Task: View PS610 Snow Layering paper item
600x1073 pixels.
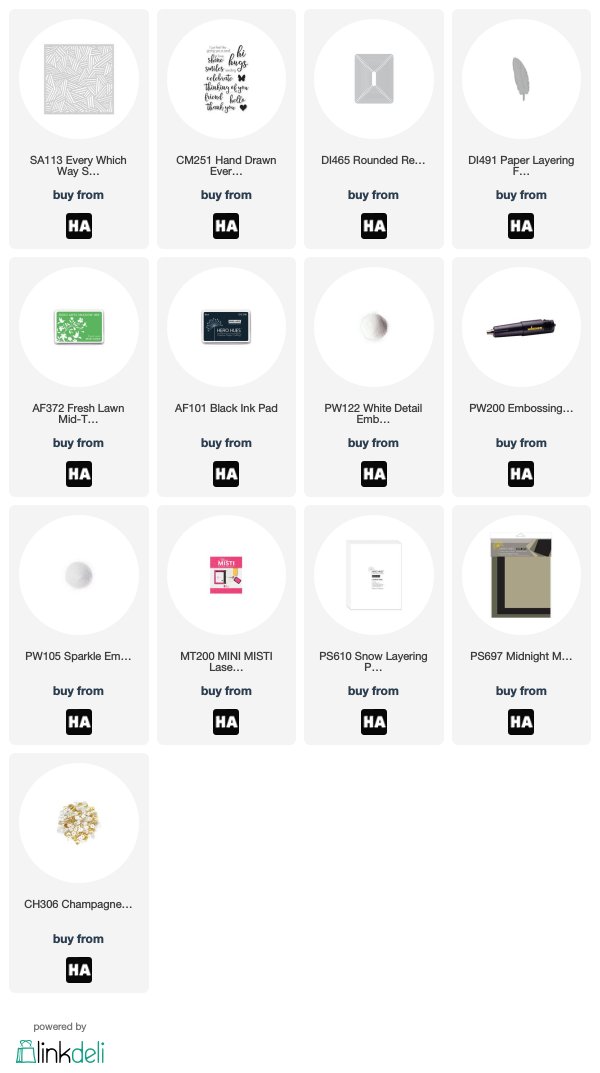Action: (374, 575)
